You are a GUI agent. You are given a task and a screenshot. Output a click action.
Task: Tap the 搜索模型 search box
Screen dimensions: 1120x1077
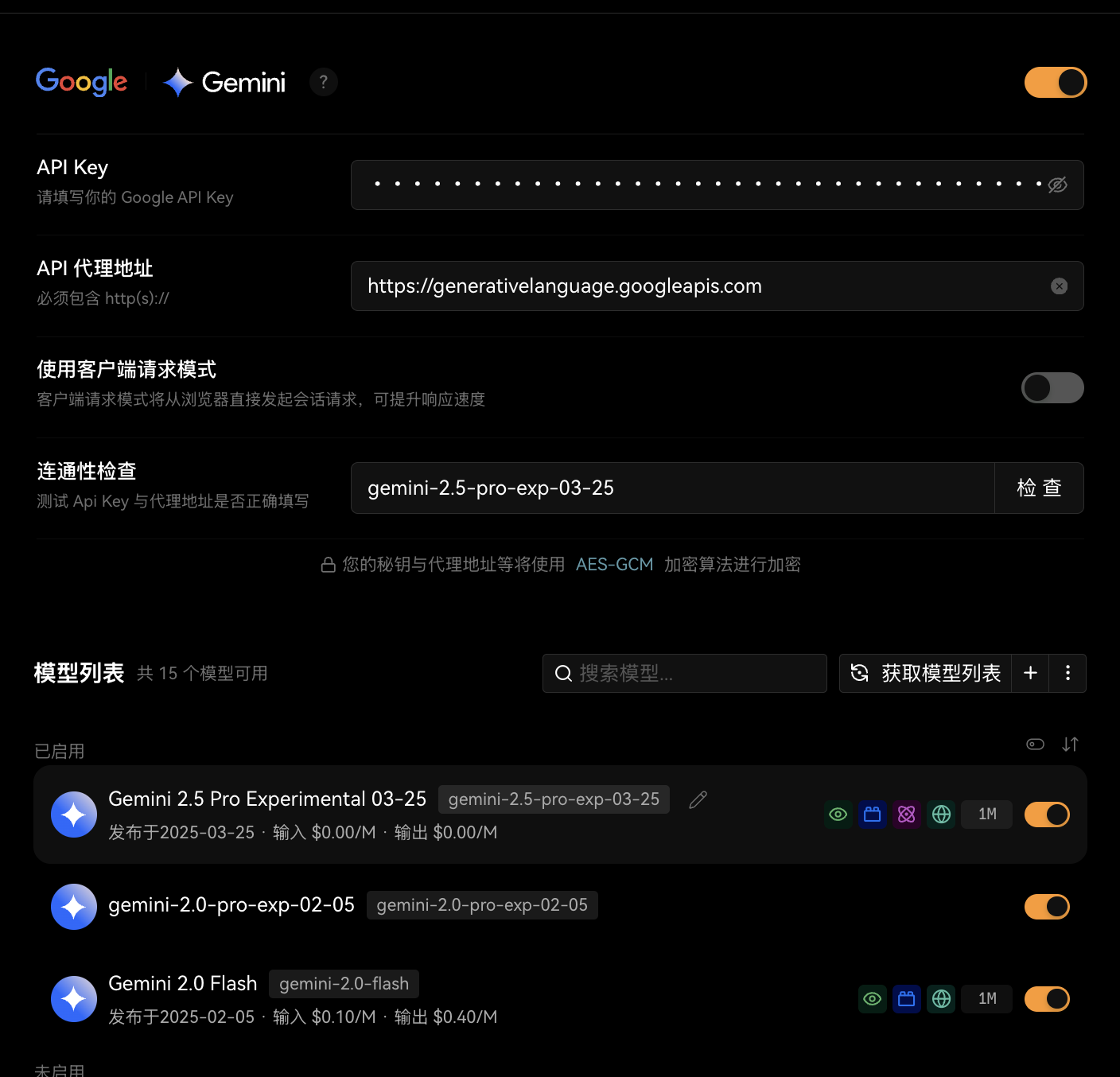(x=684, y=674)
